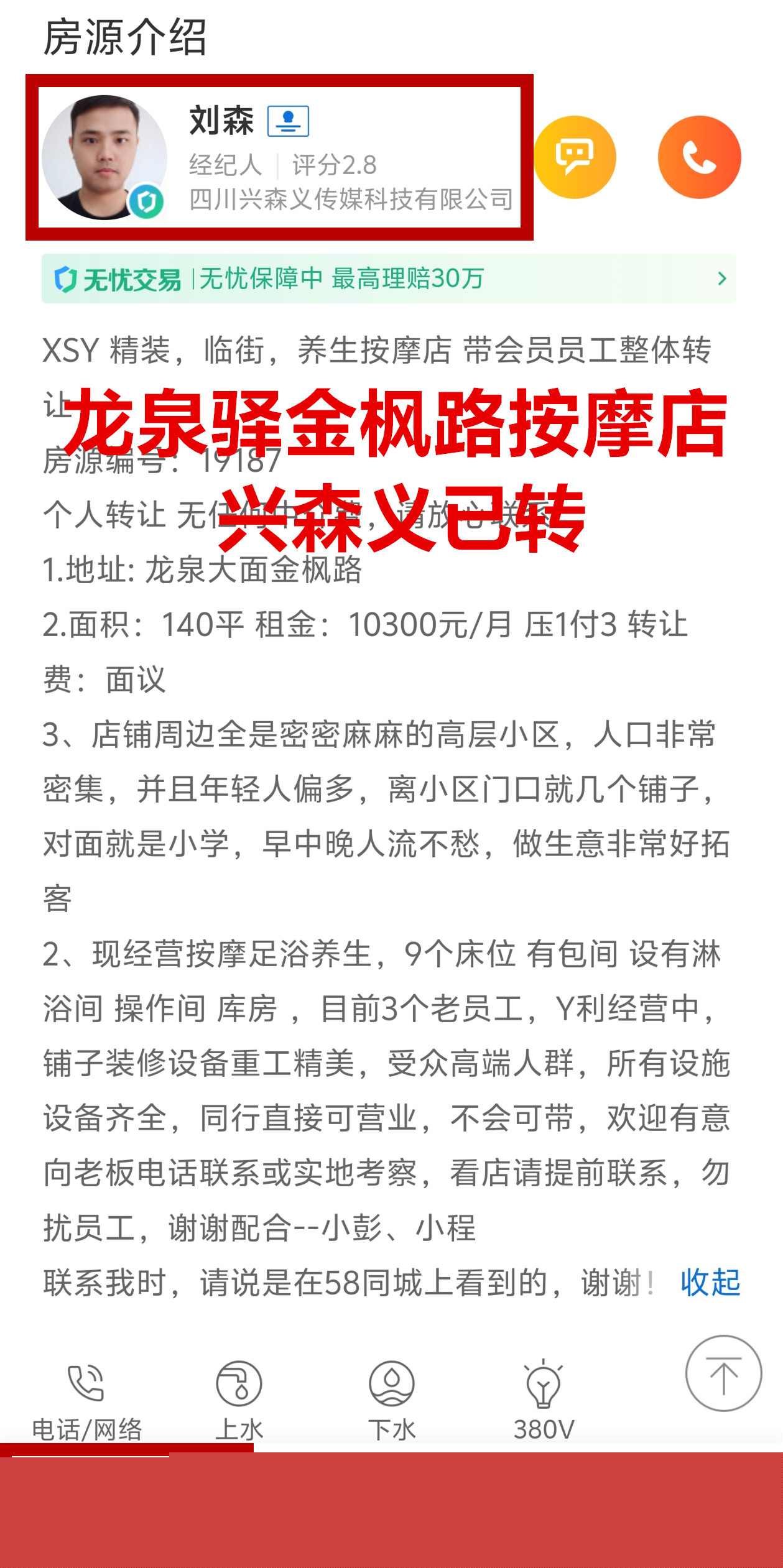Open chat with agent 刘森
Screen dimensions: 783x1568
[575, 157]
